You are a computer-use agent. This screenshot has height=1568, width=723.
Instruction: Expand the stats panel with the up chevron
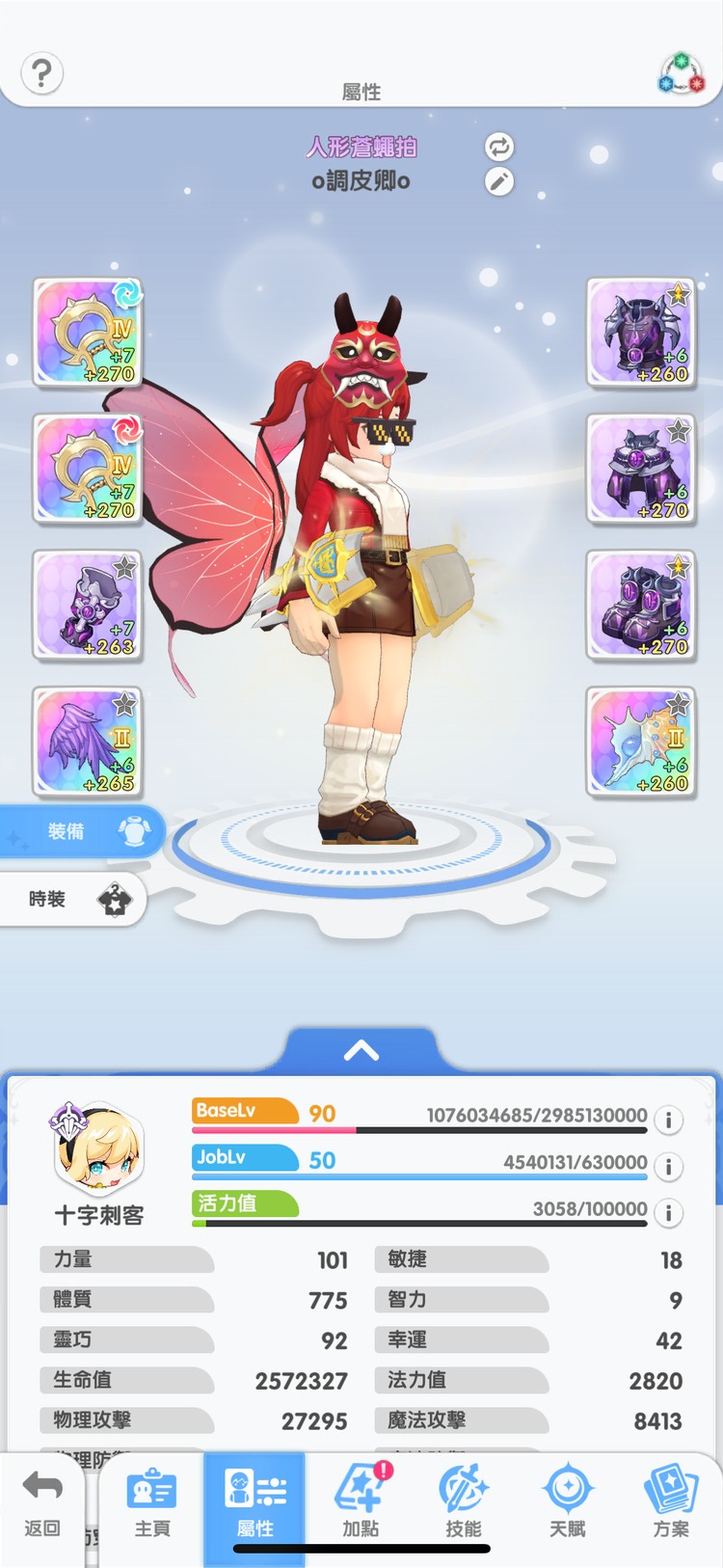361,1051
